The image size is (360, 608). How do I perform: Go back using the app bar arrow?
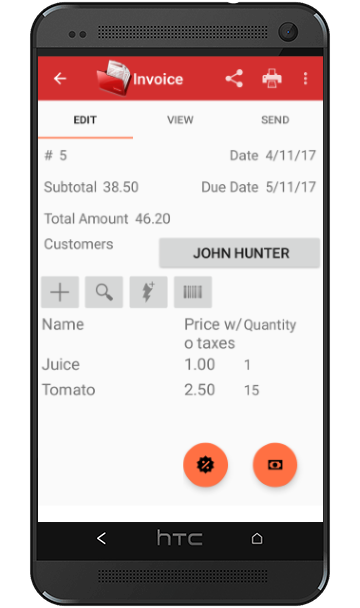60,79
